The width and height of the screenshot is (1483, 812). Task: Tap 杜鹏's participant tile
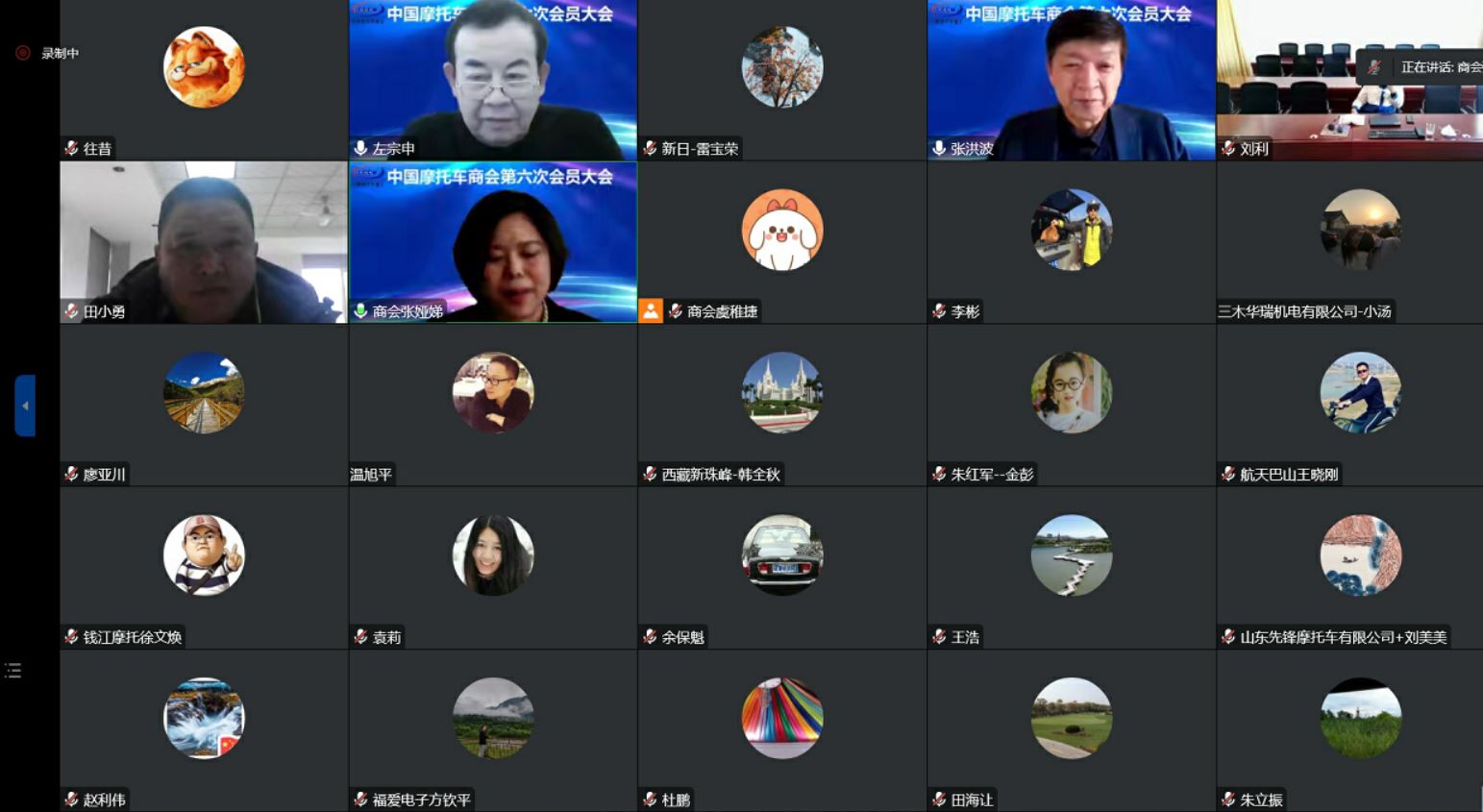(x=781, y=728)
